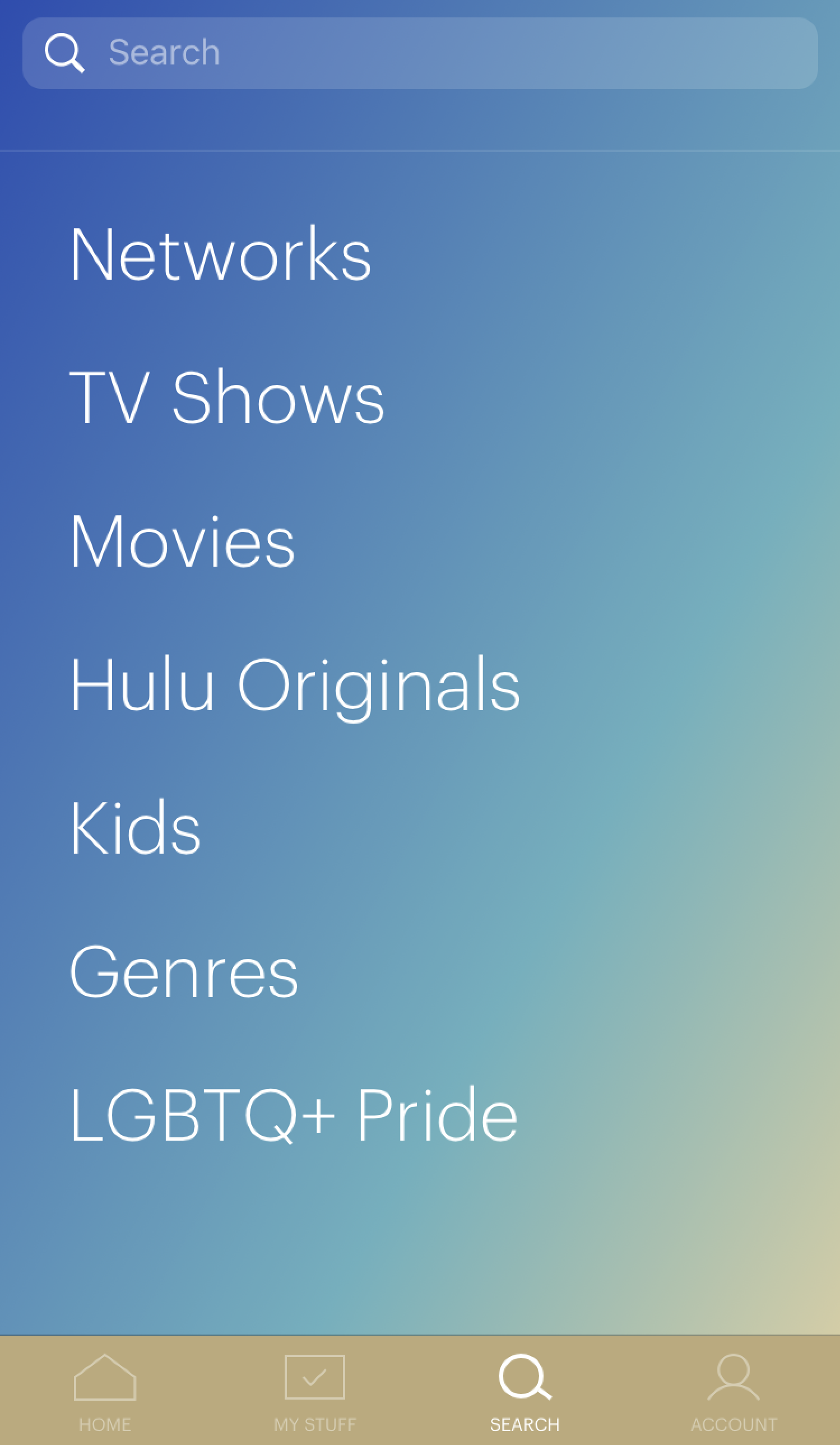
Task: Open the Kids category
Action: click(x=135, y=827)
